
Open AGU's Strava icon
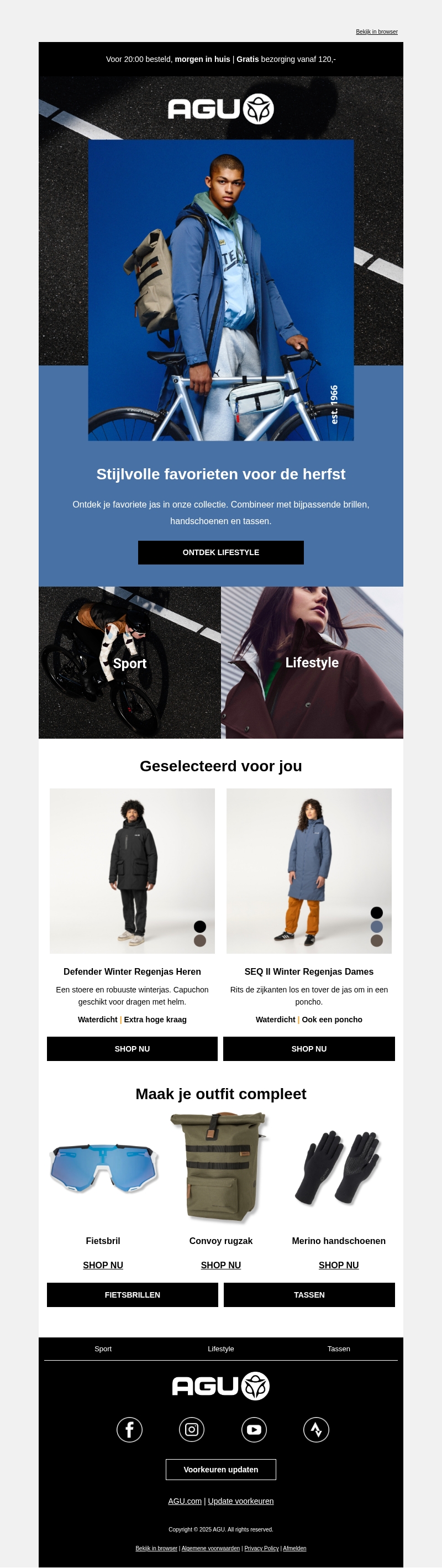(x=316, y=1429)
